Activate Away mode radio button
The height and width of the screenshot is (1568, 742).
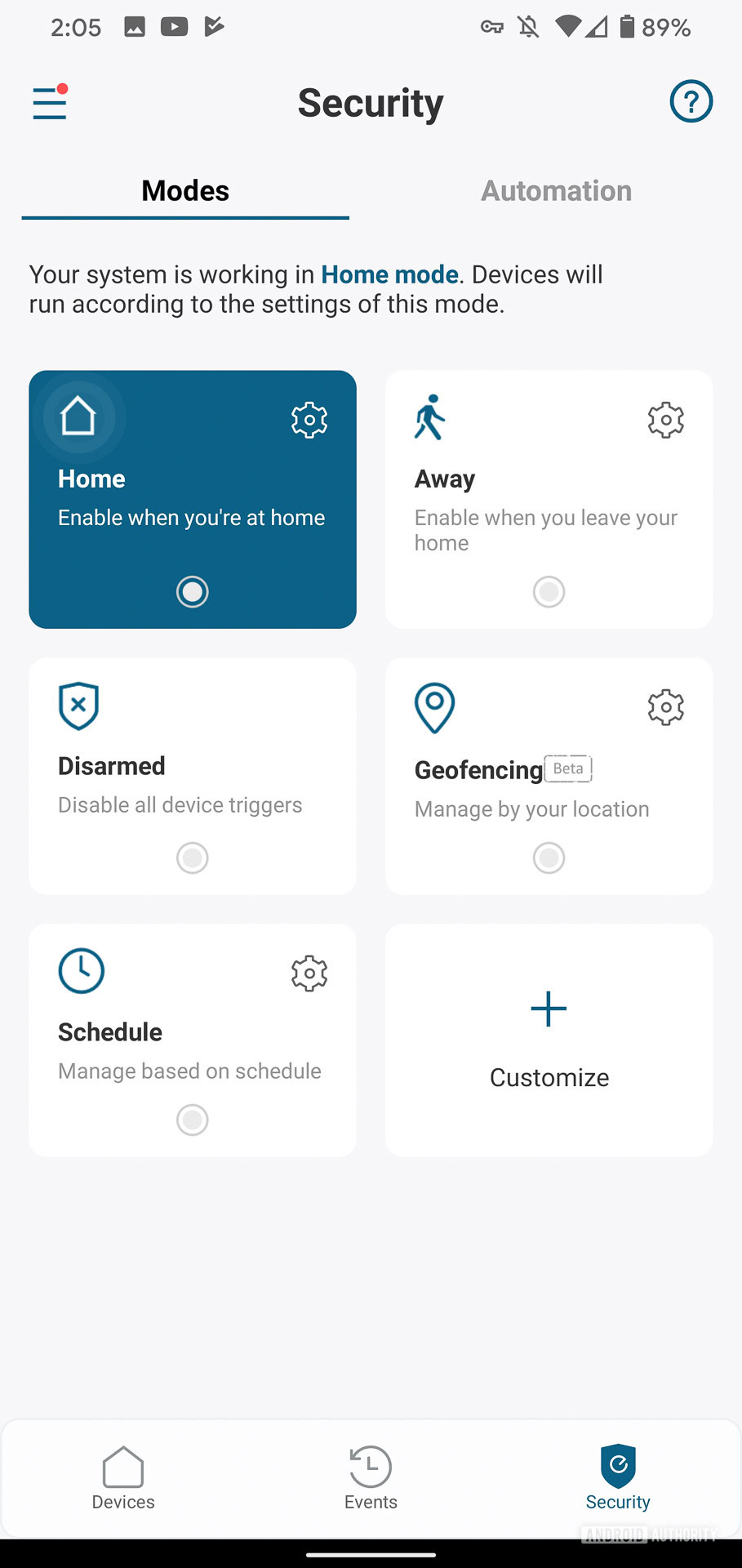coord(549,591)
